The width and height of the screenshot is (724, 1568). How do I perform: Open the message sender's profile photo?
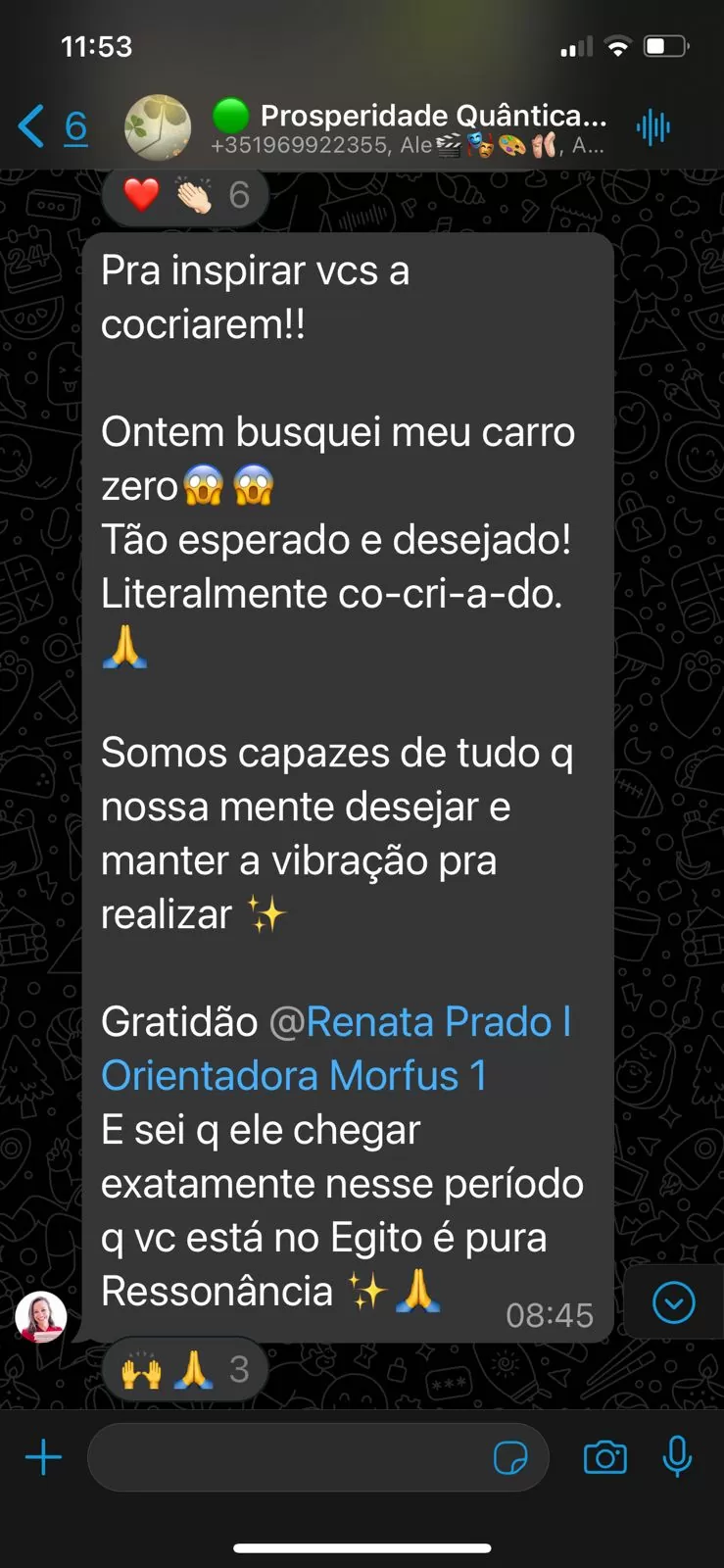coord(41,1316)
